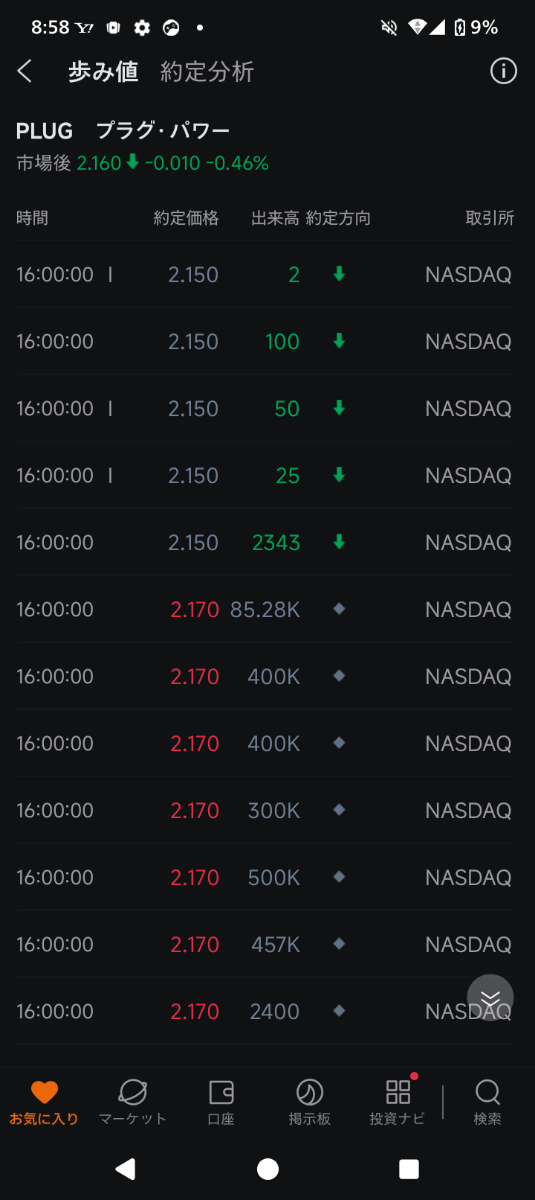Switch to the 約定分析 tab
535x1200 pixels.
tap(207, 72)
